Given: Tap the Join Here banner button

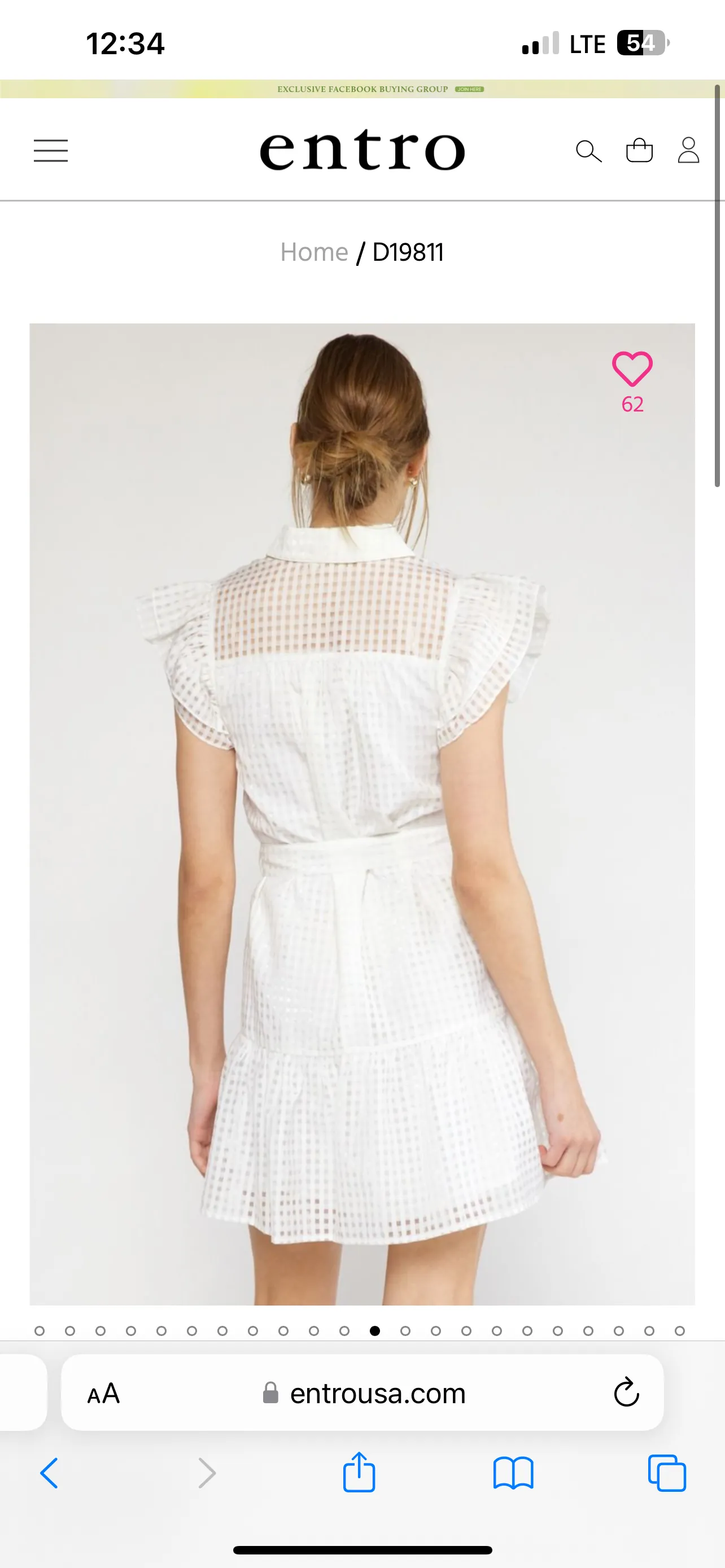Looking at the screenshot, I should (x=469, y=89).
